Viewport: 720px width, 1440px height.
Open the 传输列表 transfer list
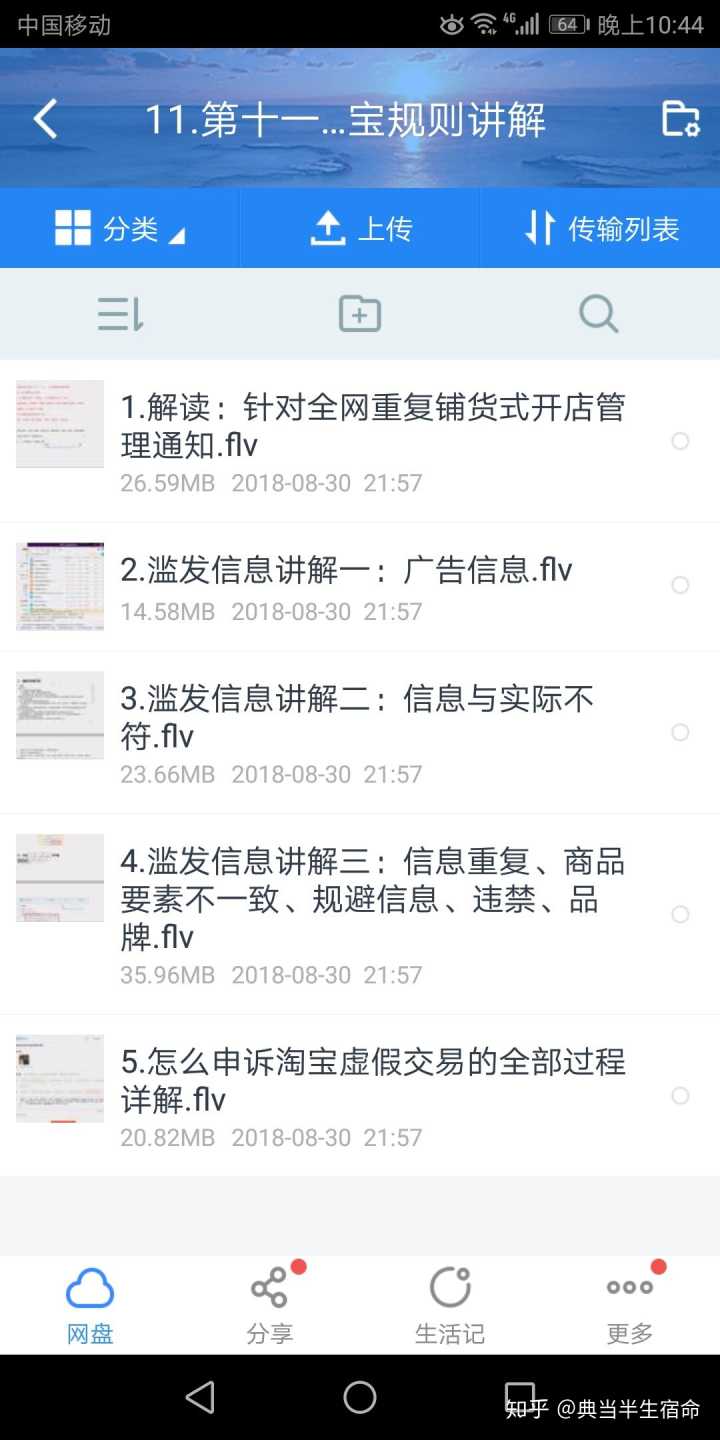click(x=601, y=229)
